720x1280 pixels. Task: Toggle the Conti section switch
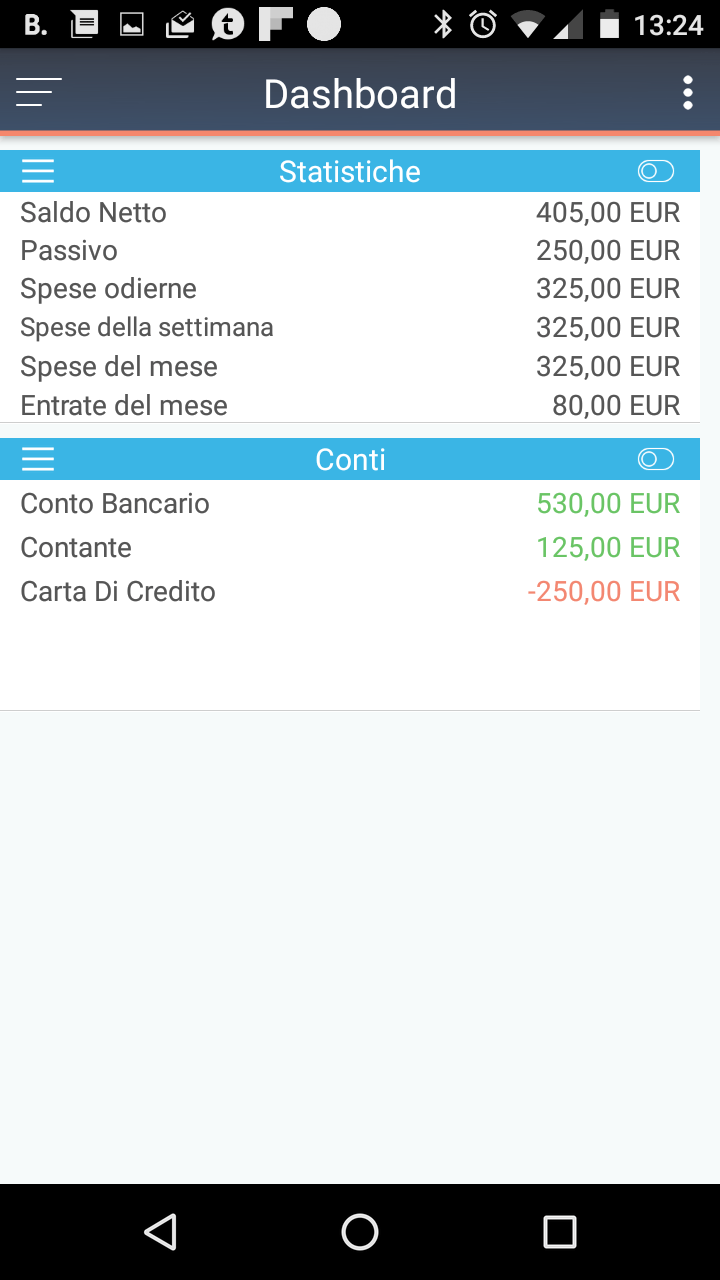(x=656, y=459)
